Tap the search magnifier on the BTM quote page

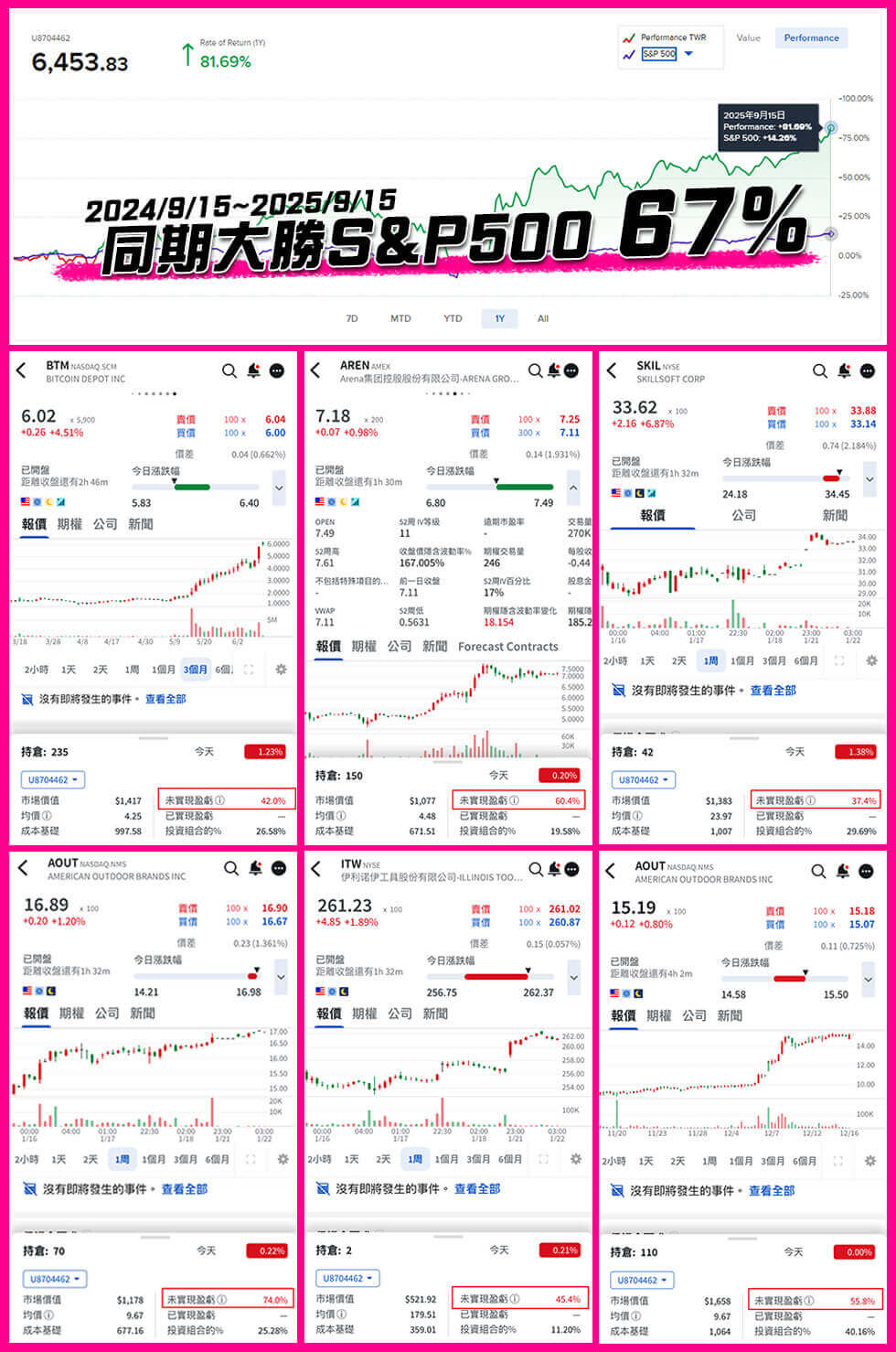229,370
